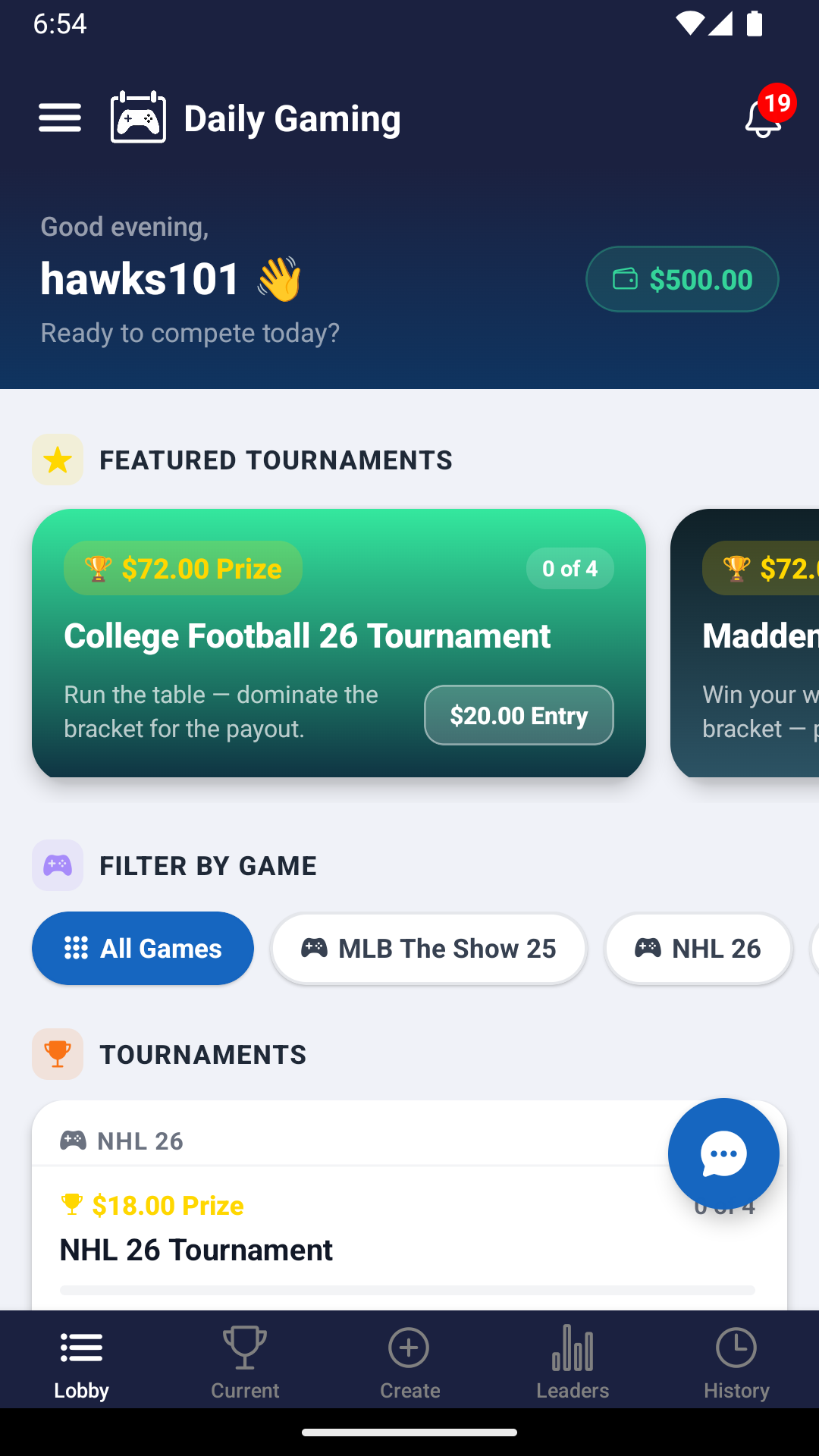Open the Leaders tab
This screenshot has width=819, height=1456.
click(573, 1361)
